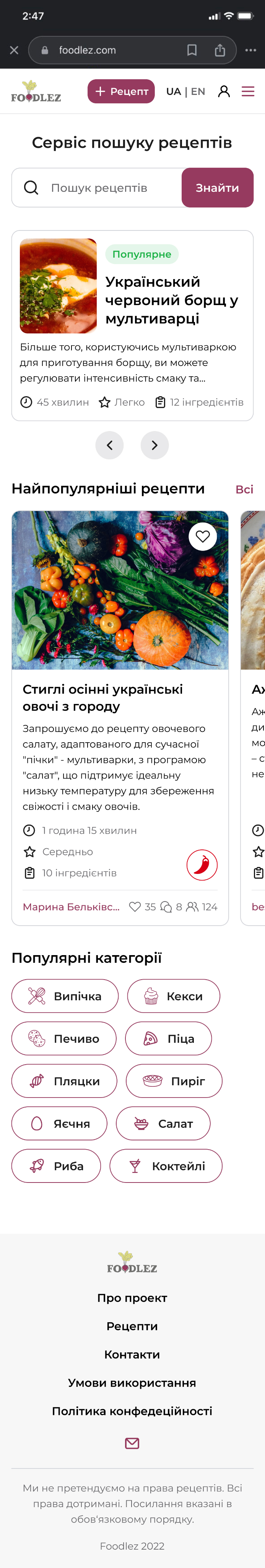Choose the 'Піца' category chip
This screenshot has height=1568, width=265.
point(168,1039)
